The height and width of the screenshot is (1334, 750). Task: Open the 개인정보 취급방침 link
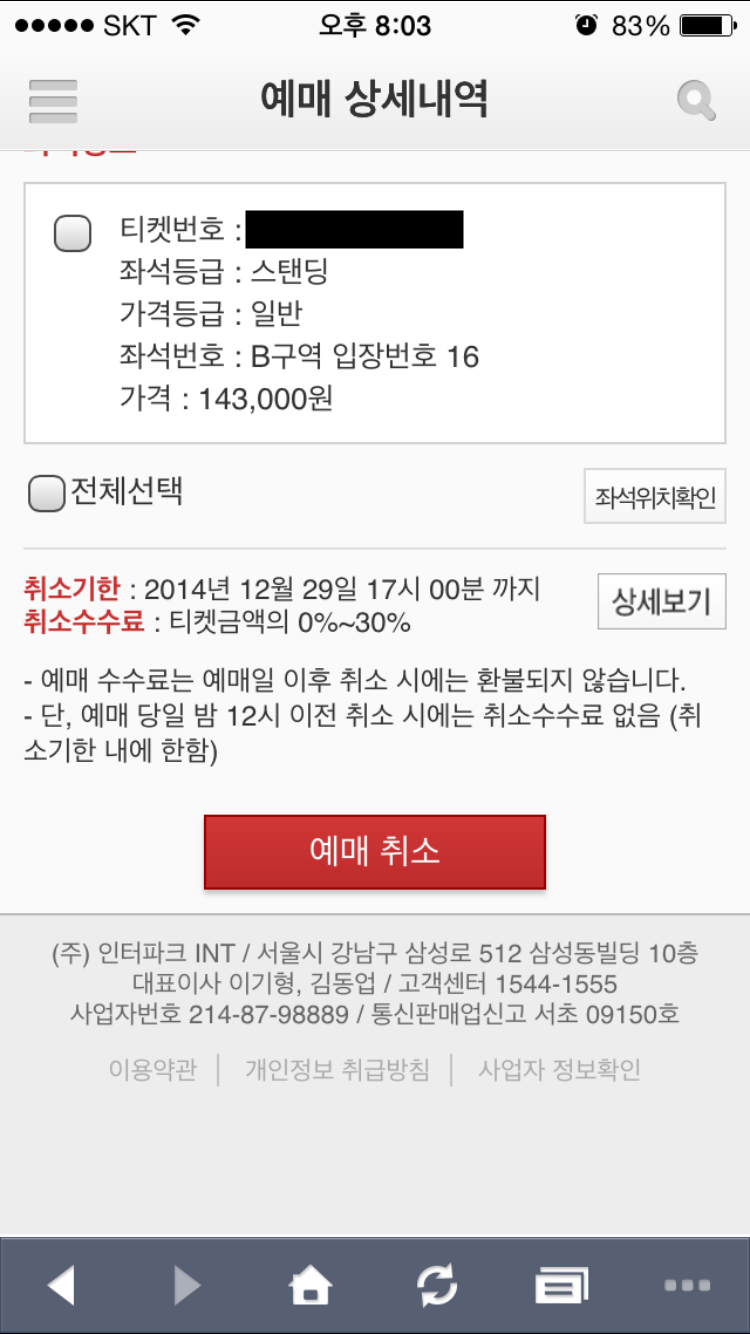[x=337, y=1070]
